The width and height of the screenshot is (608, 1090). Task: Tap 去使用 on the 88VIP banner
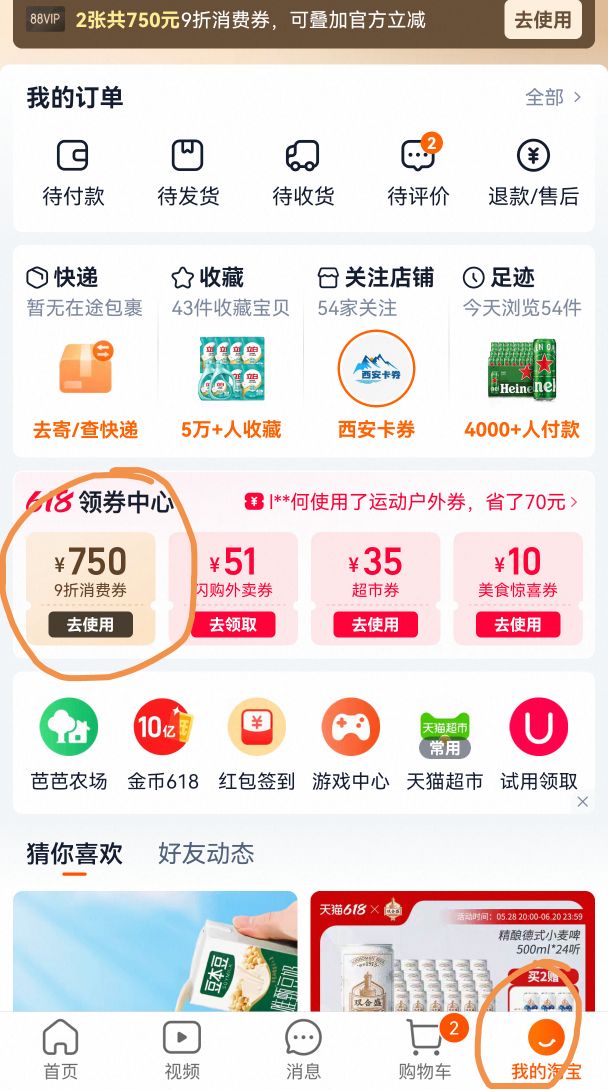tap(542, 19)
